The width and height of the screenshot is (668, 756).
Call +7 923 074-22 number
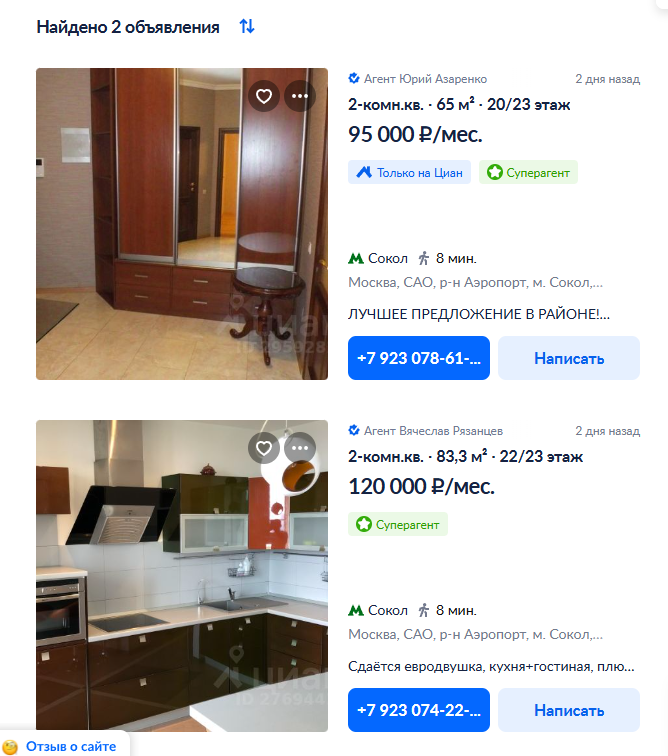419,710
